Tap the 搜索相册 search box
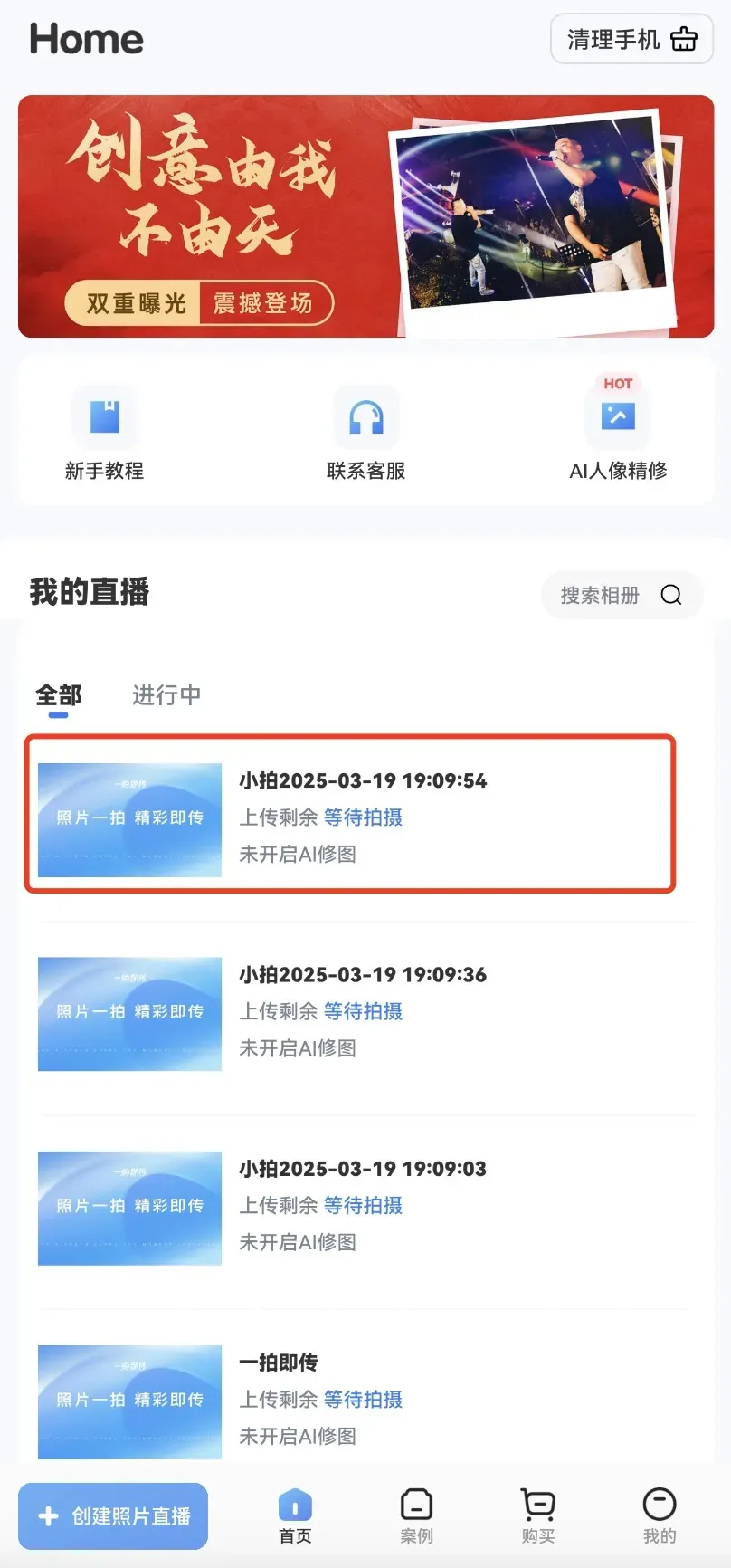Viewport: 731px width, 1568px height. click(621, 595)
